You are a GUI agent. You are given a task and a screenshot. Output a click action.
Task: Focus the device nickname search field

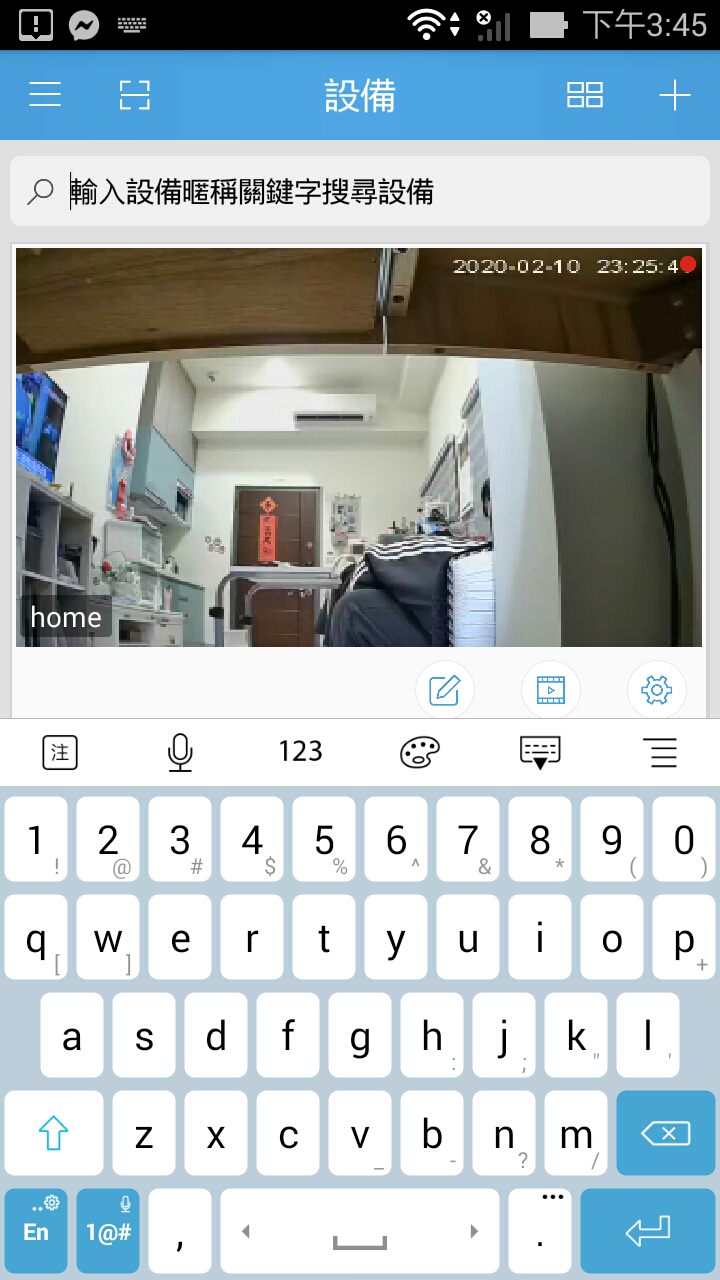coord(360,191)
